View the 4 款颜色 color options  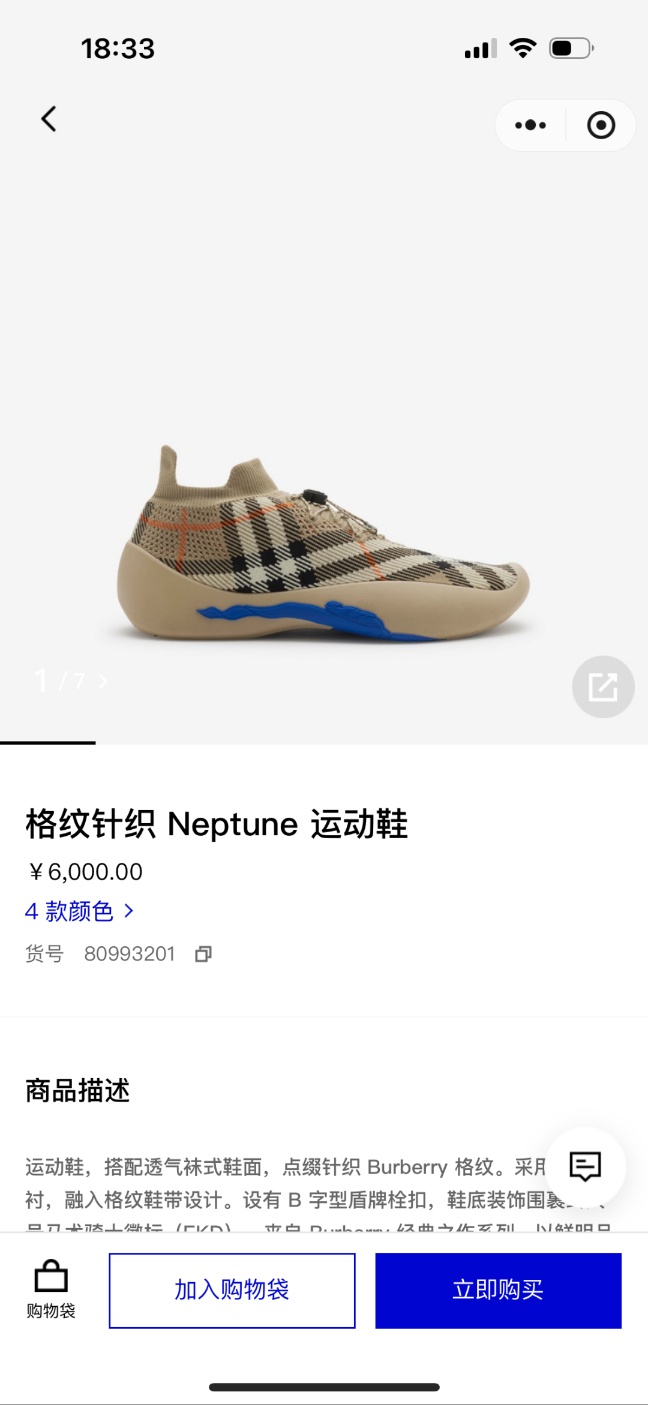click(x=79, y=911)
